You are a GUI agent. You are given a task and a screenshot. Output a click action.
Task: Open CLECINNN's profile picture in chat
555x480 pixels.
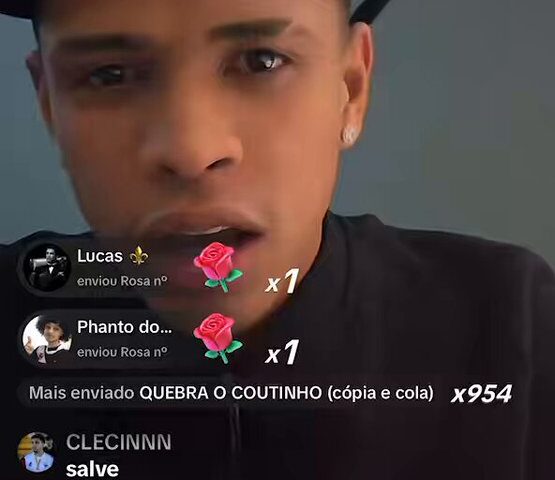(36, 453)
